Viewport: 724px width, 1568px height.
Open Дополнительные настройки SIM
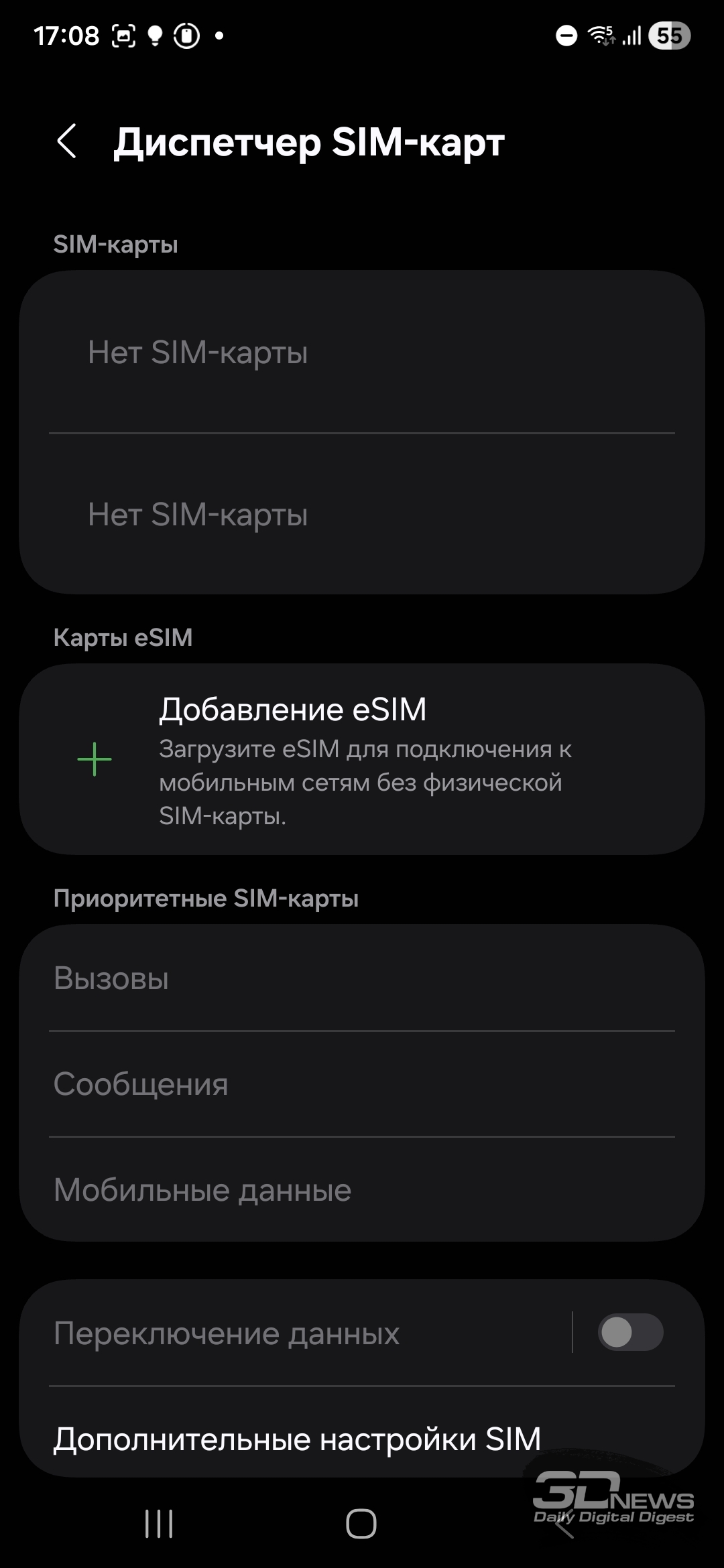coord(362,1439)
